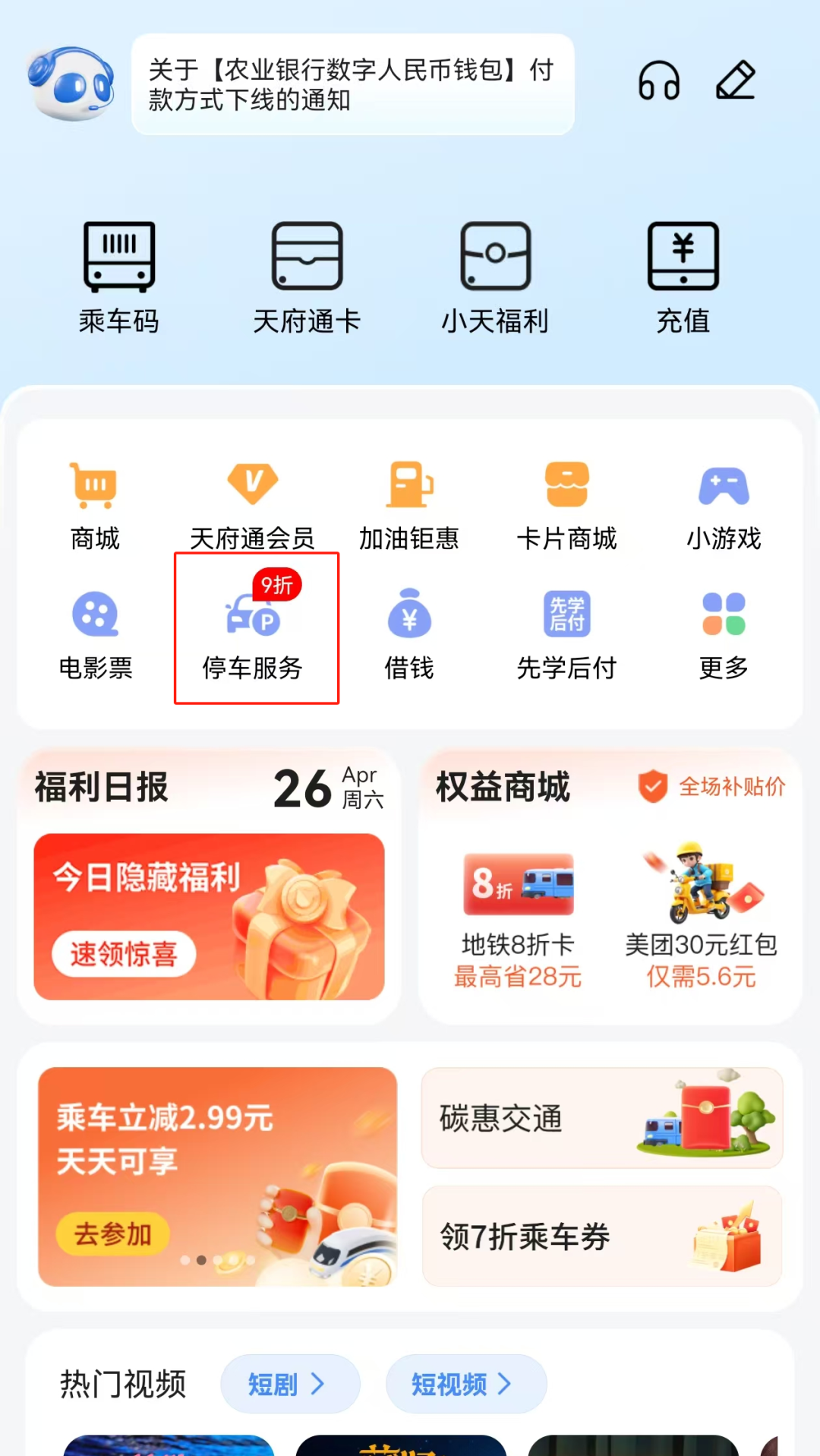The width and height of the screenshot is (820, 1456).
Task: Open 电影票 movie tickets
Action: click(x=95, y=634)
